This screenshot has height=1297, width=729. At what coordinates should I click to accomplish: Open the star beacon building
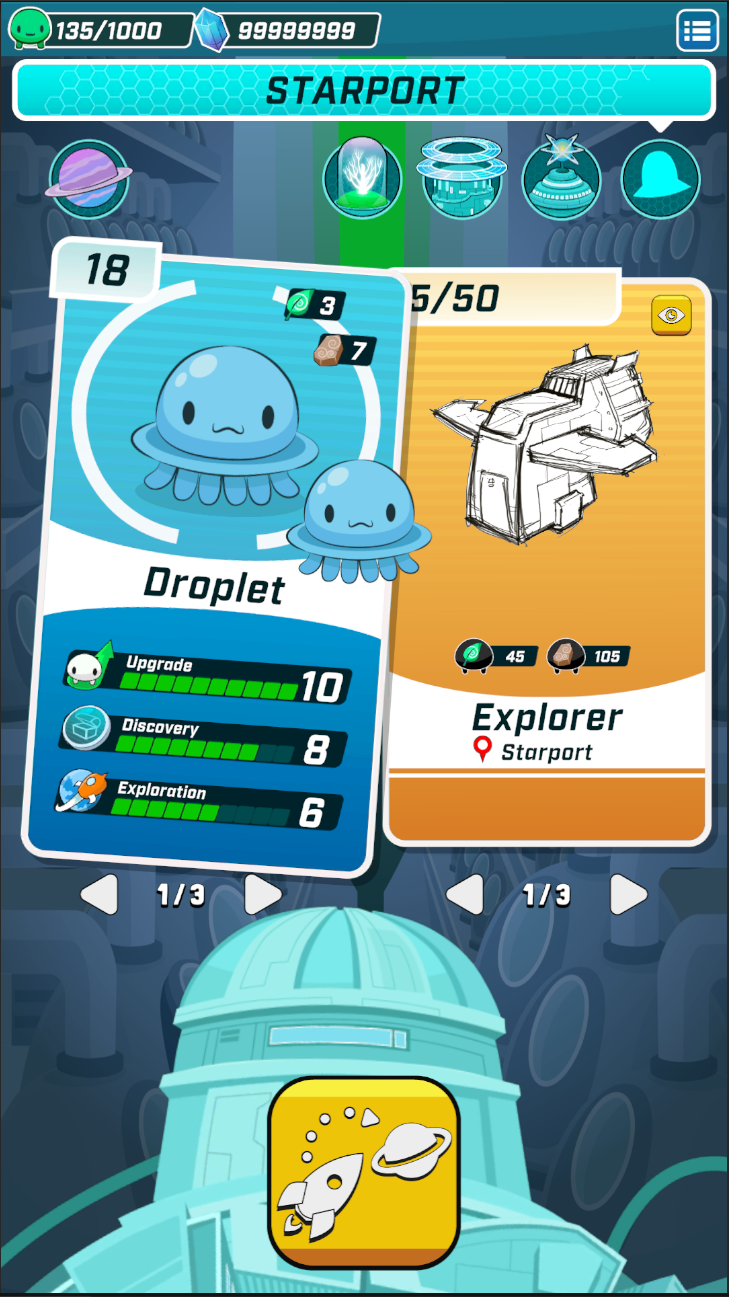(561, 178)
